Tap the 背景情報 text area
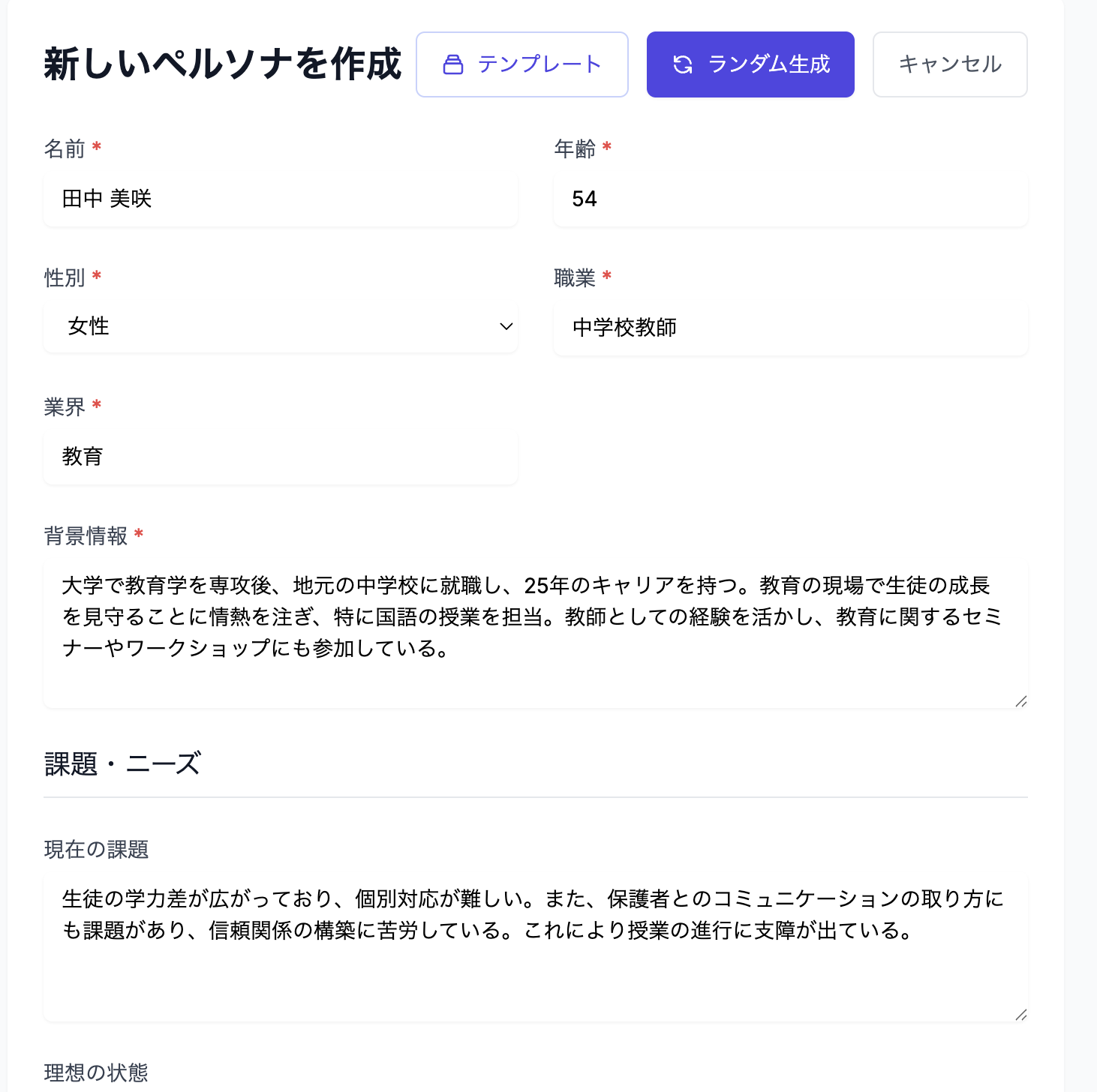Screen dimensions: 1097x1092 click(535, 634)
